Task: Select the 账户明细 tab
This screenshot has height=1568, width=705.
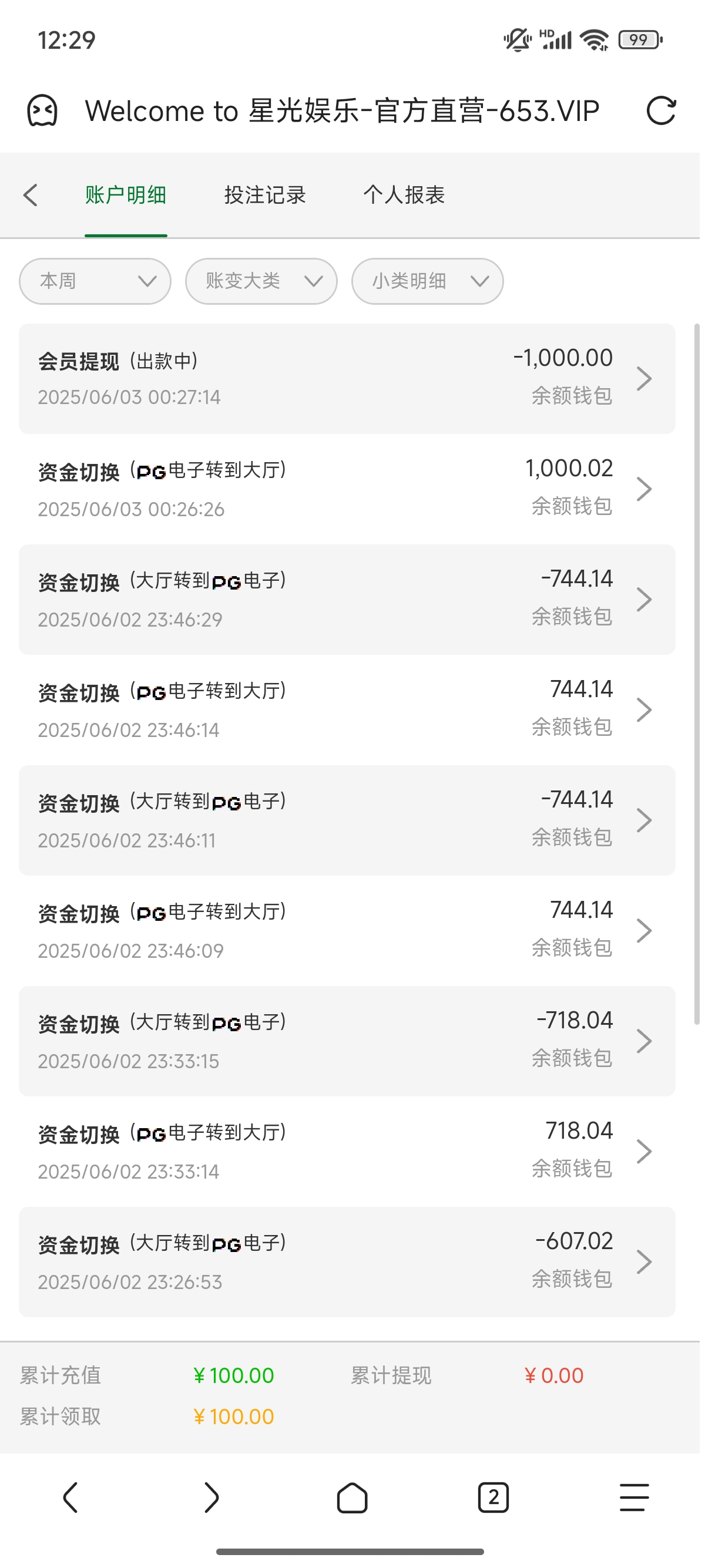Action: click(126, 196)
